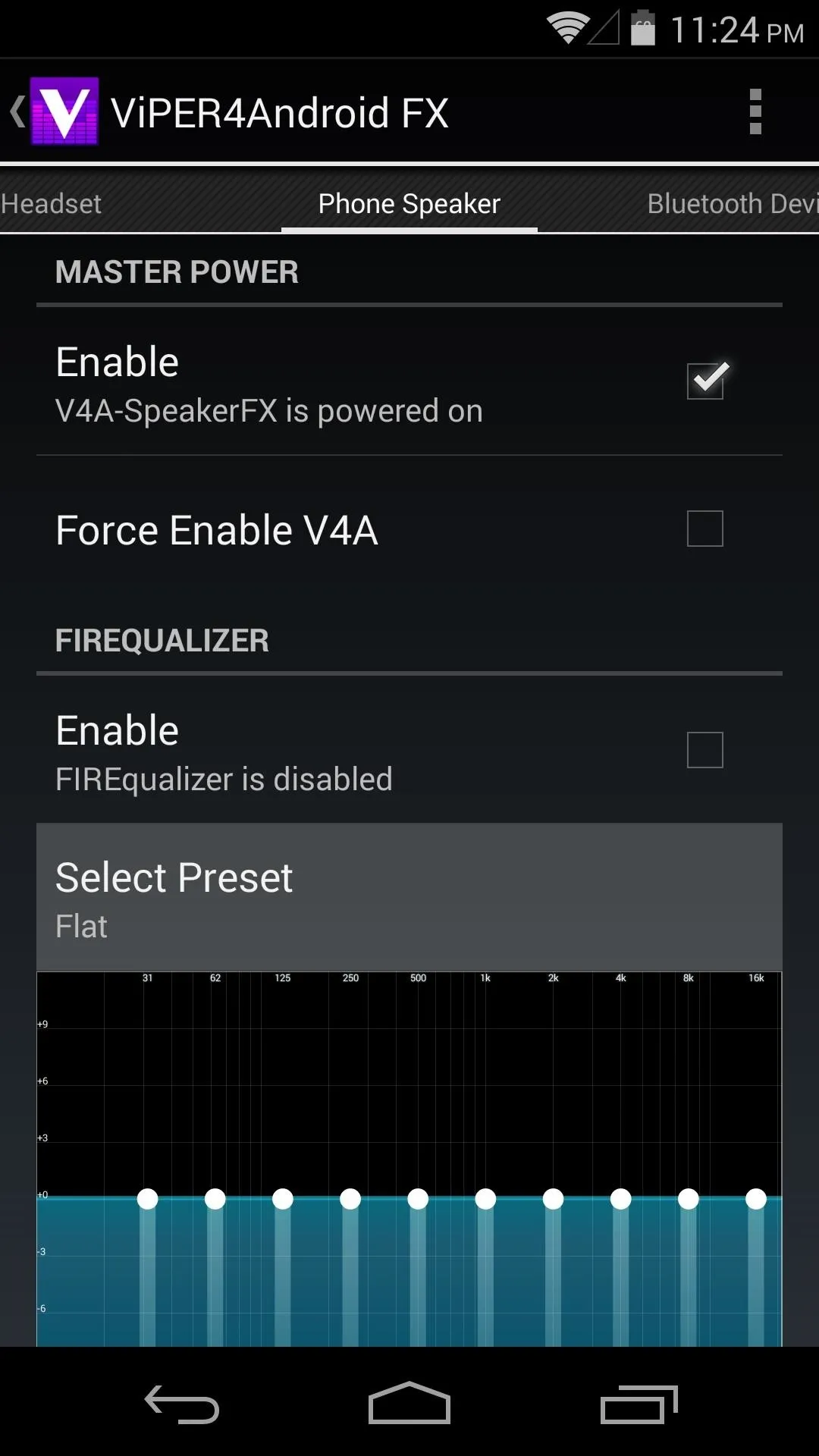Tap the 250 Hz equalizer band handle
Screen dimensions: 819x1456
(350, 1199)
